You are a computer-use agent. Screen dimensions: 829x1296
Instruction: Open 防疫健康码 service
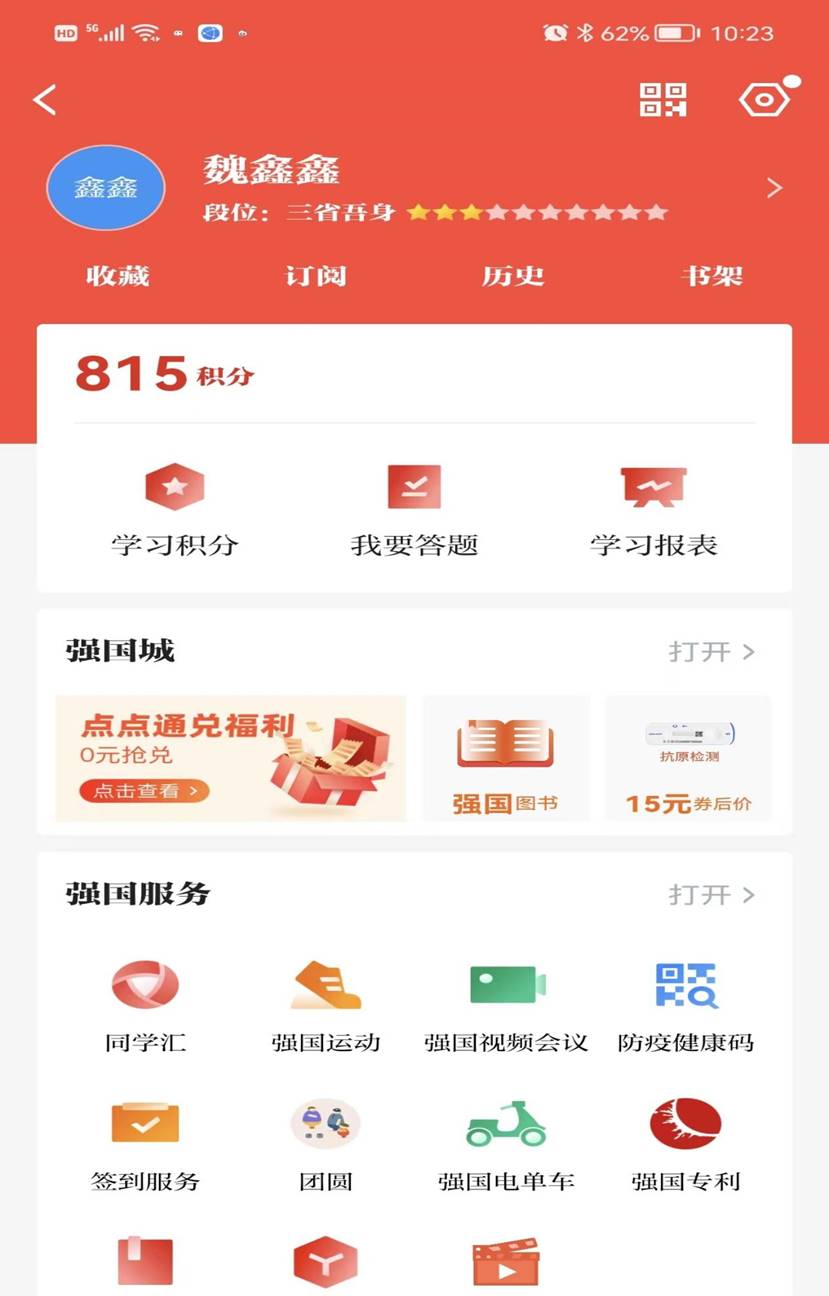[x=686, y=1005]
